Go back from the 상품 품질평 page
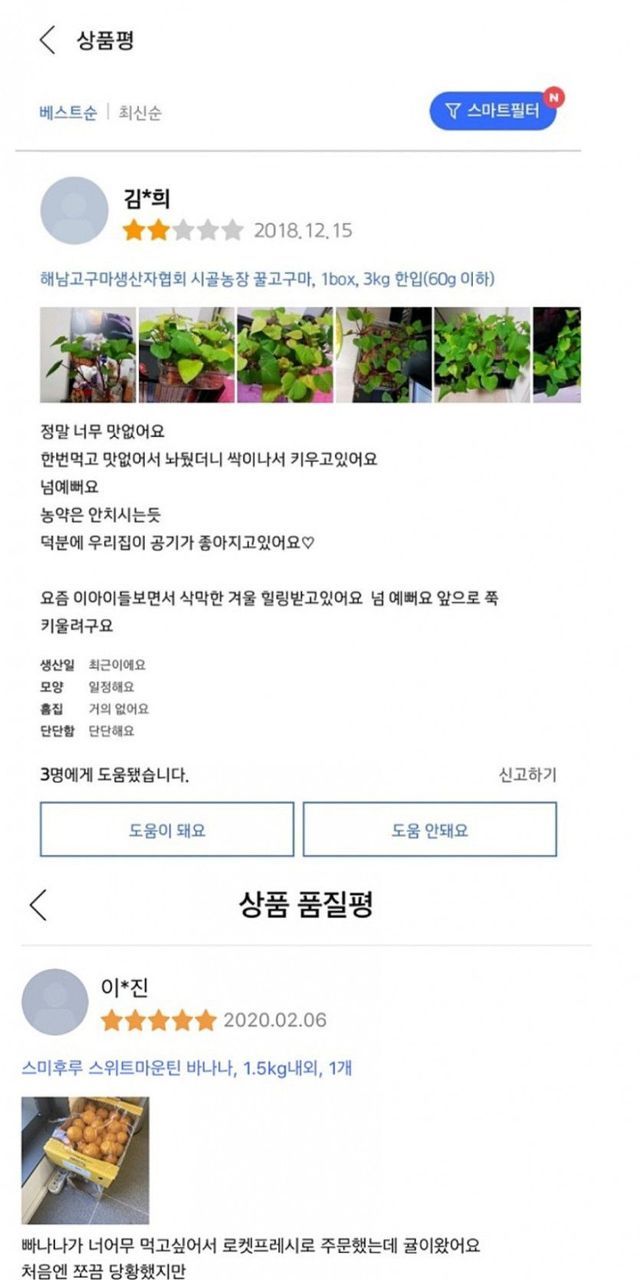The height and width of the screenshot is (1280, 640). [38, 905]
